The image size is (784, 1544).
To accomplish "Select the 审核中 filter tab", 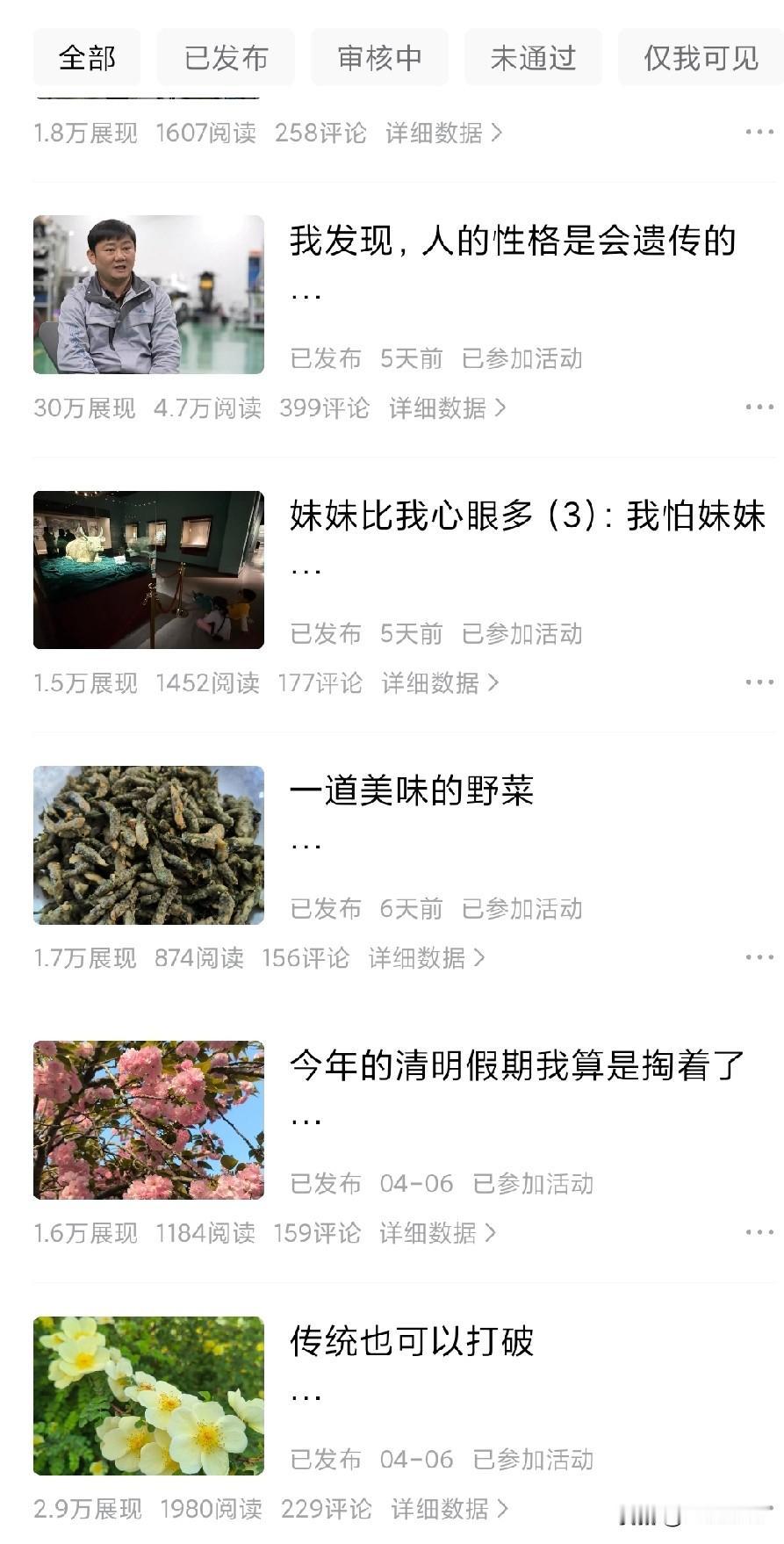I will 379,58.
